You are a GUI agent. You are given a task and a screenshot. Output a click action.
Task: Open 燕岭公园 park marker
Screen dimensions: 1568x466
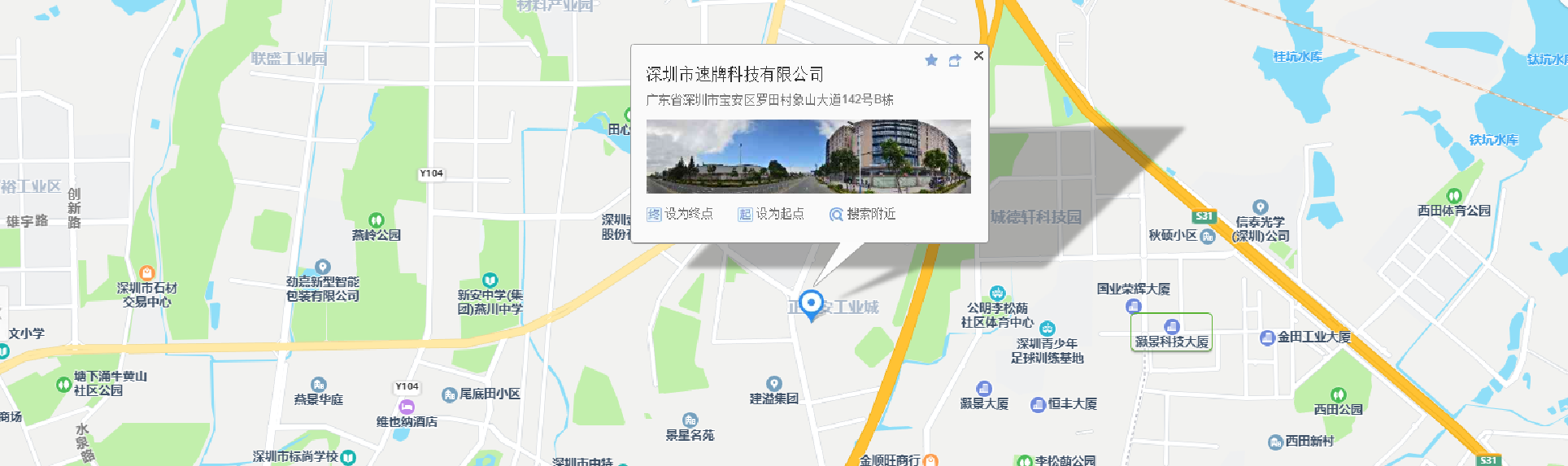pyautogui.click(x=376, y=220)
